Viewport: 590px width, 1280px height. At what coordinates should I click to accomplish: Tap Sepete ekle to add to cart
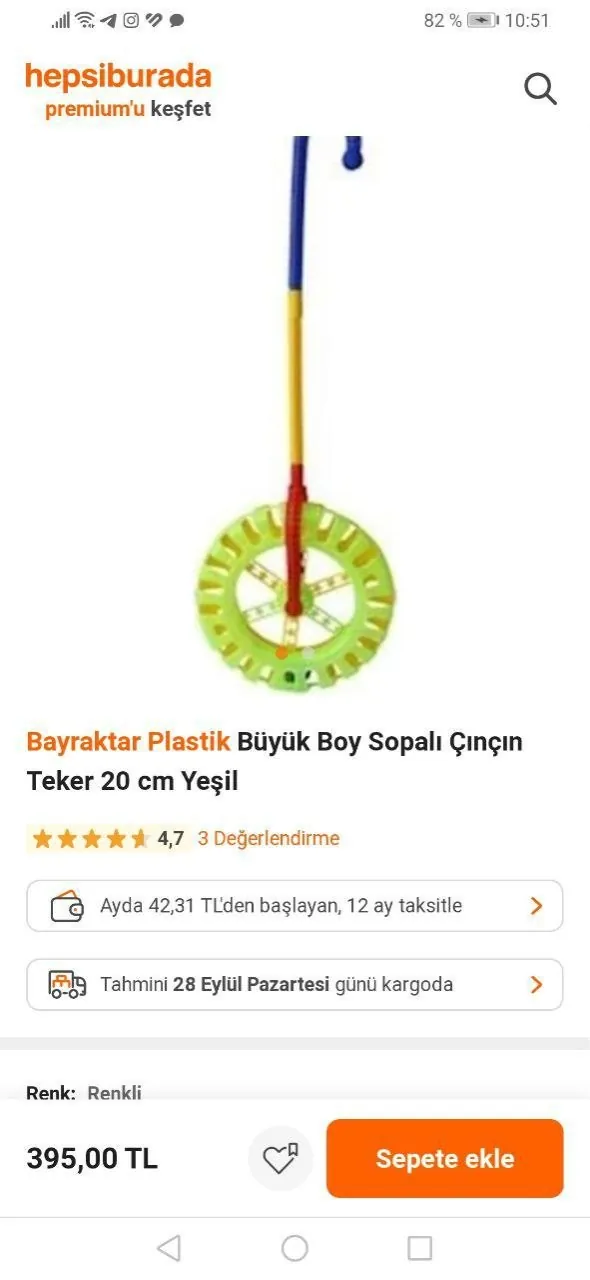(445, 1159)
